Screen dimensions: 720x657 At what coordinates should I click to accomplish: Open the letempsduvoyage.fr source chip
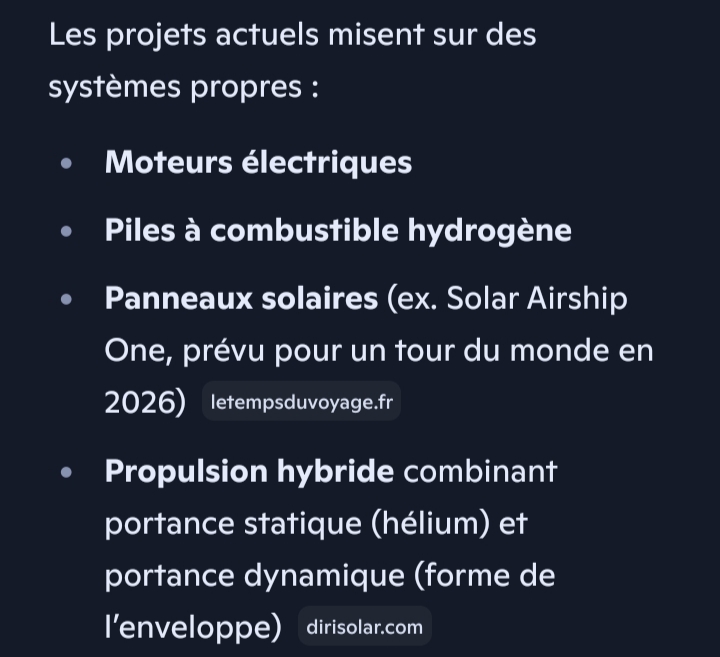pos(301,402)
